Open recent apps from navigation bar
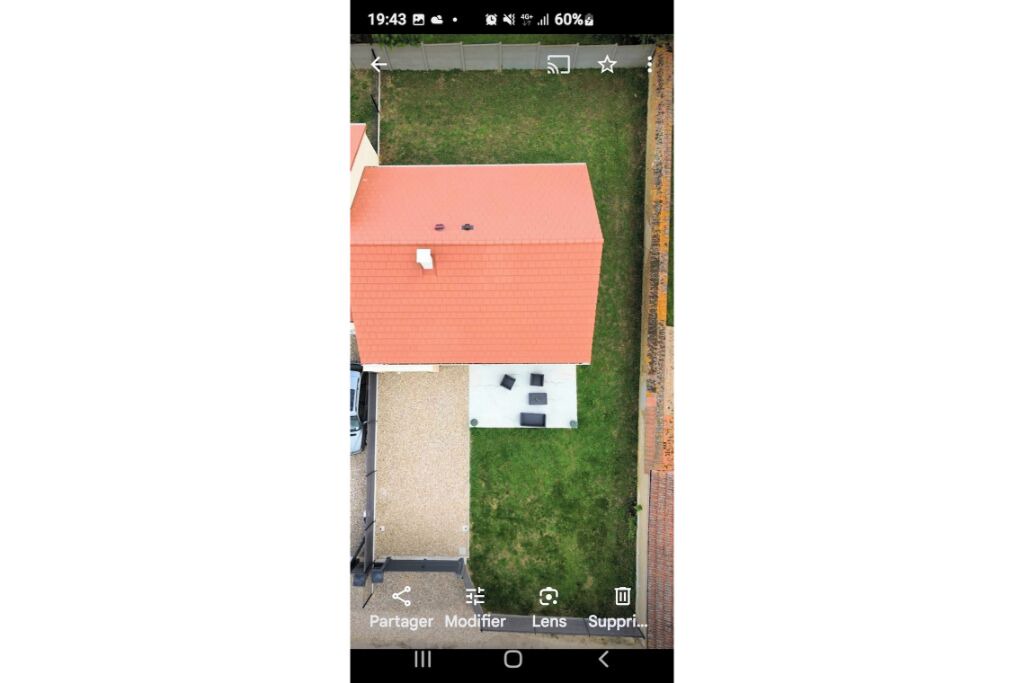 click(x=423, y=659)
